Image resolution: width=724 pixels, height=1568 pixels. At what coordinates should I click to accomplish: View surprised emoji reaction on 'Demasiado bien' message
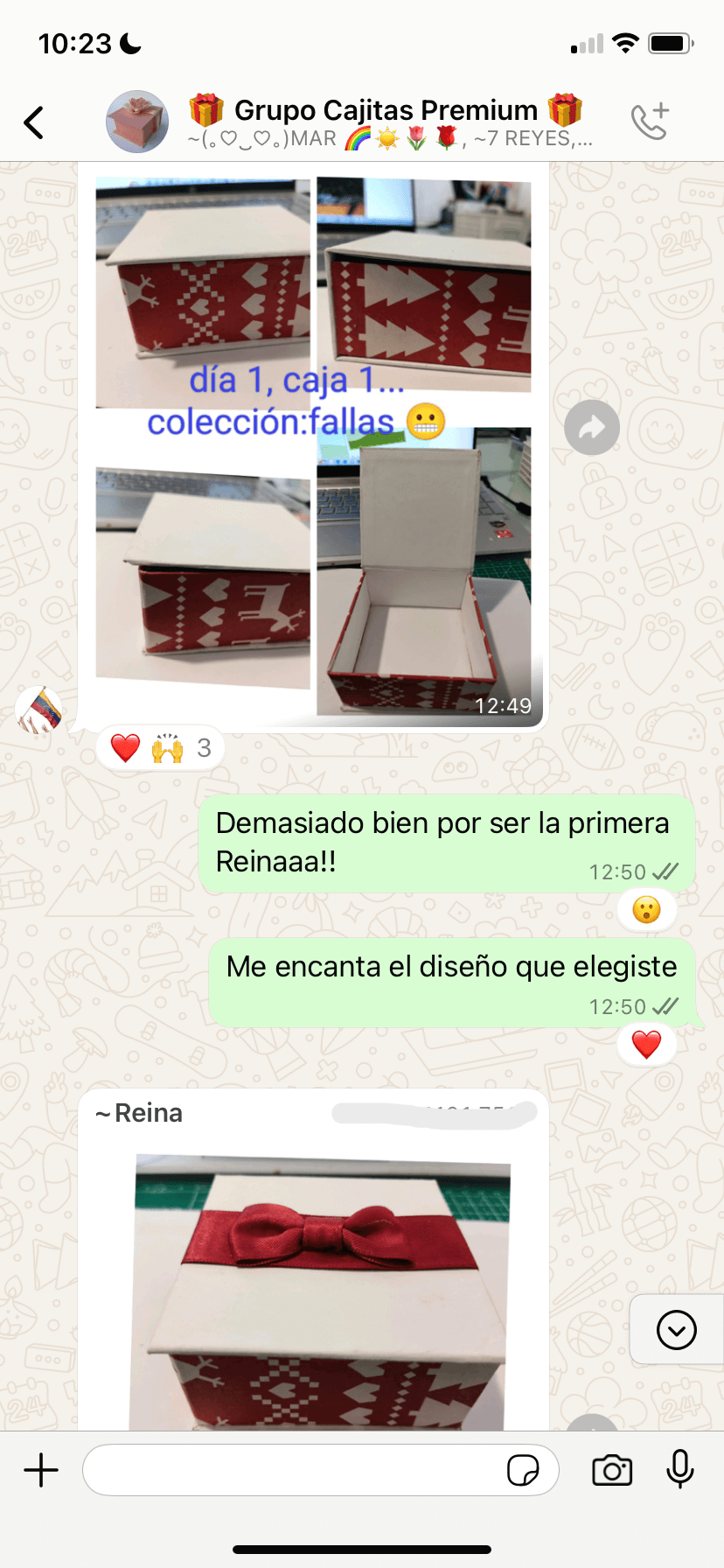(646, 910)
